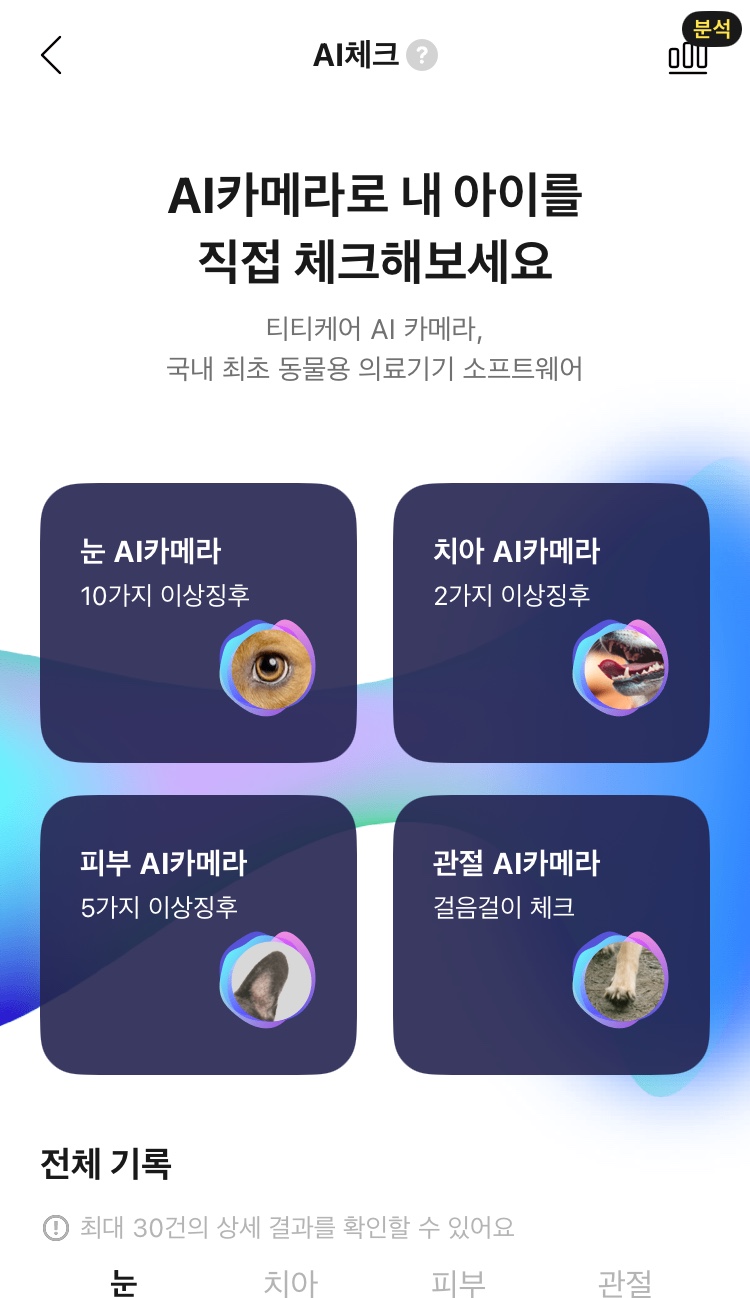Open the 눈 AI카메라 card
This screenshot has height=1298, width=750.
pos(198,622)
